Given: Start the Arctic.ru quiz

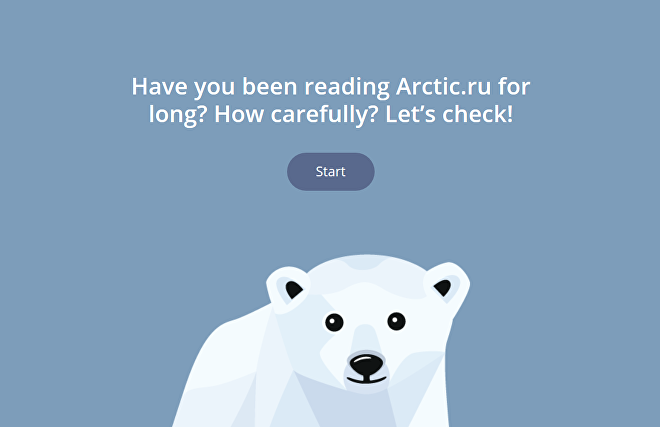Looking at the screenshot, I should (330, 172).
